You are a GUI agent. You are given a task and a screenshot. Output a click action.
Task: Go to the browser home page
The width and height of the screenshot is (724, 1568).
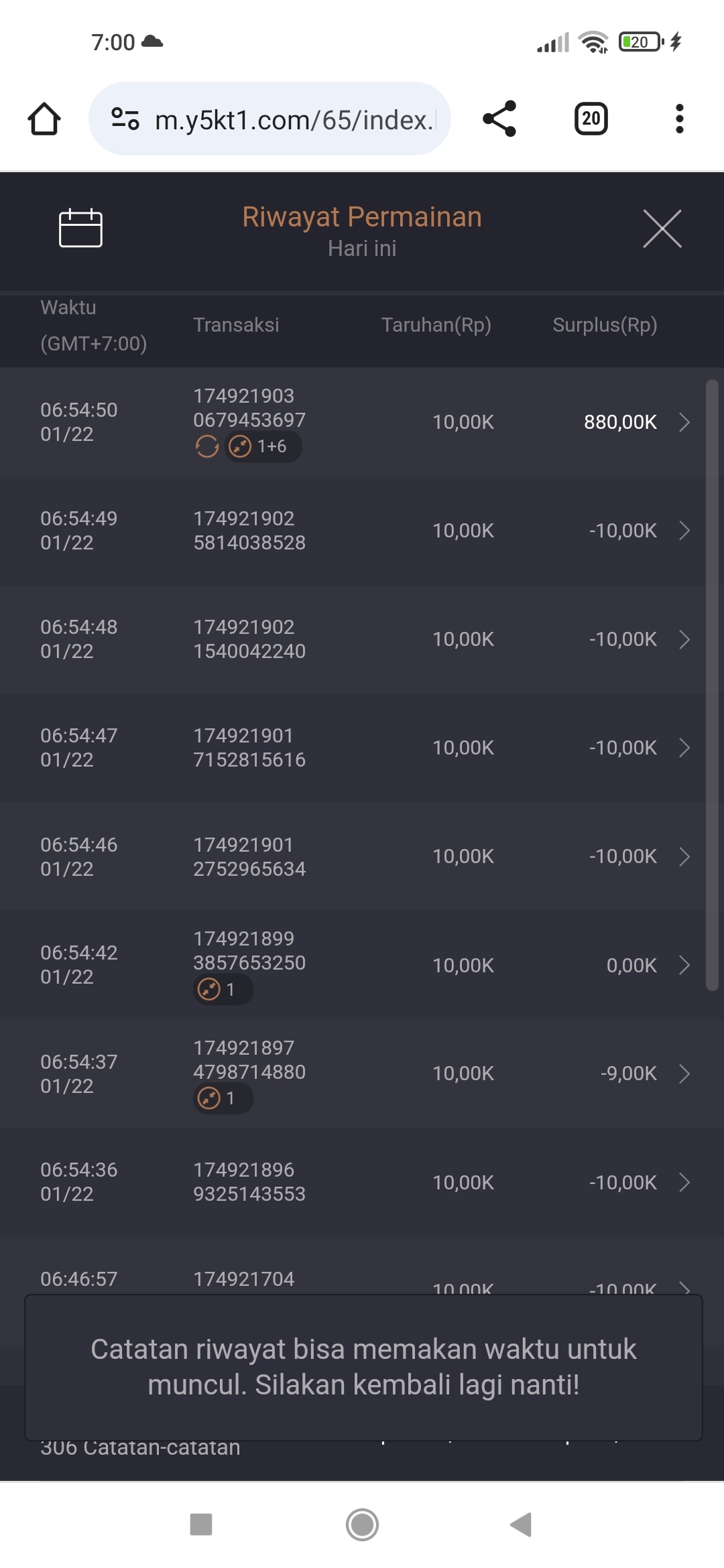coord(44,119)
